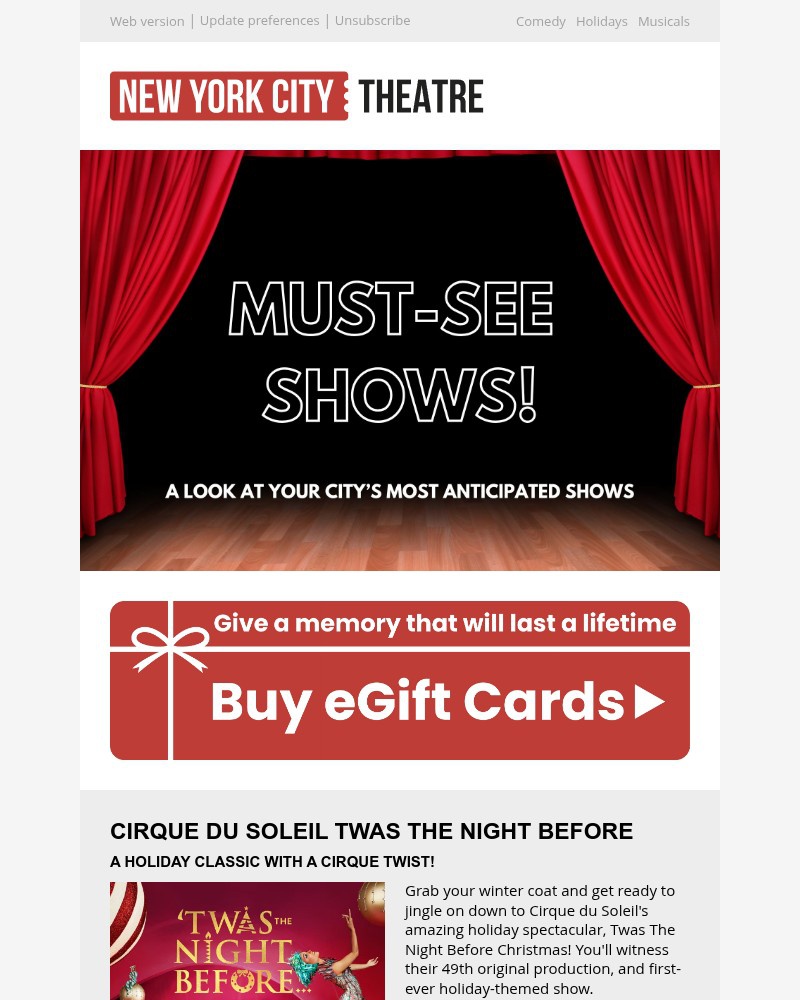800x1000 pixels.
Task: Click the anticipated shows tagline text
Action: [x=400, y=491]
